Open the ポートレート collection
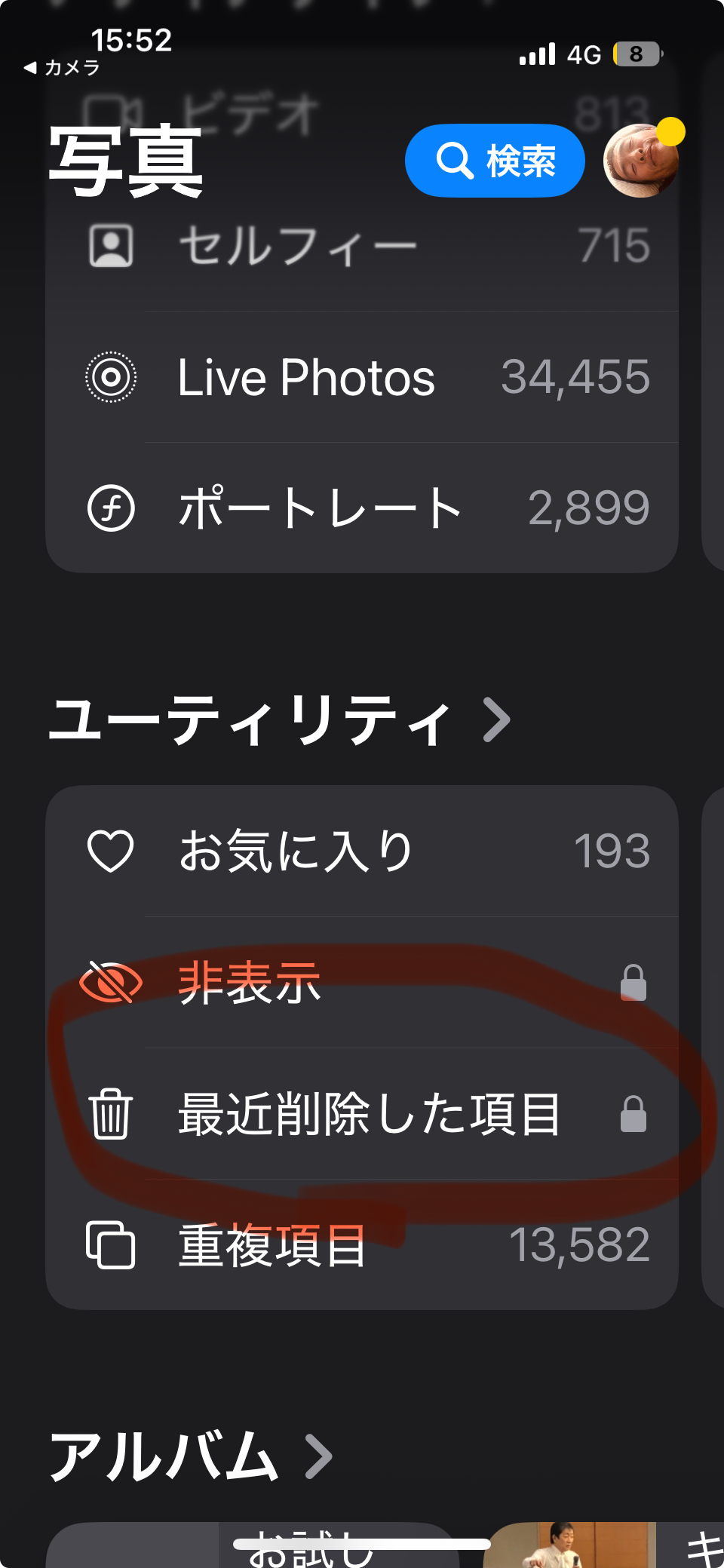The height and width of the screenshot is (1568, 724). (362, 508)
